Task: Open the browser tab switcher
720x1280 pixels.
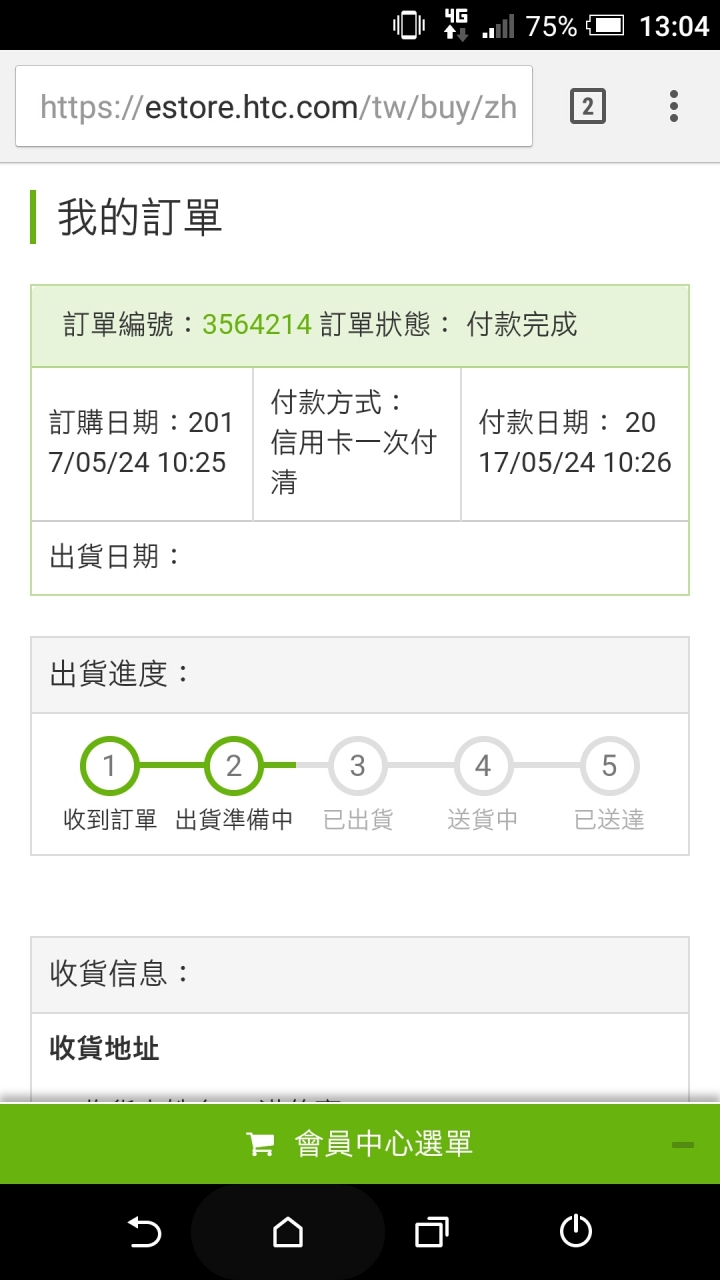Action: point(588,106)
